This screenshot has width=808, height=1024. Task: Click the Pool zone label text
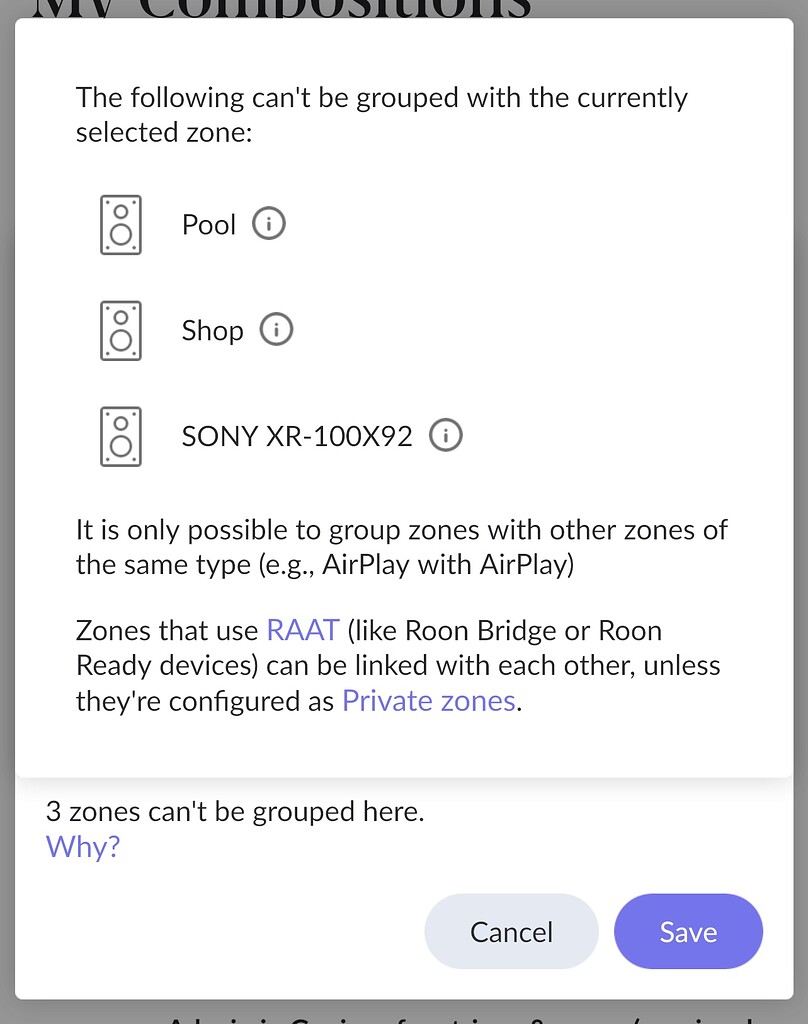208,225
